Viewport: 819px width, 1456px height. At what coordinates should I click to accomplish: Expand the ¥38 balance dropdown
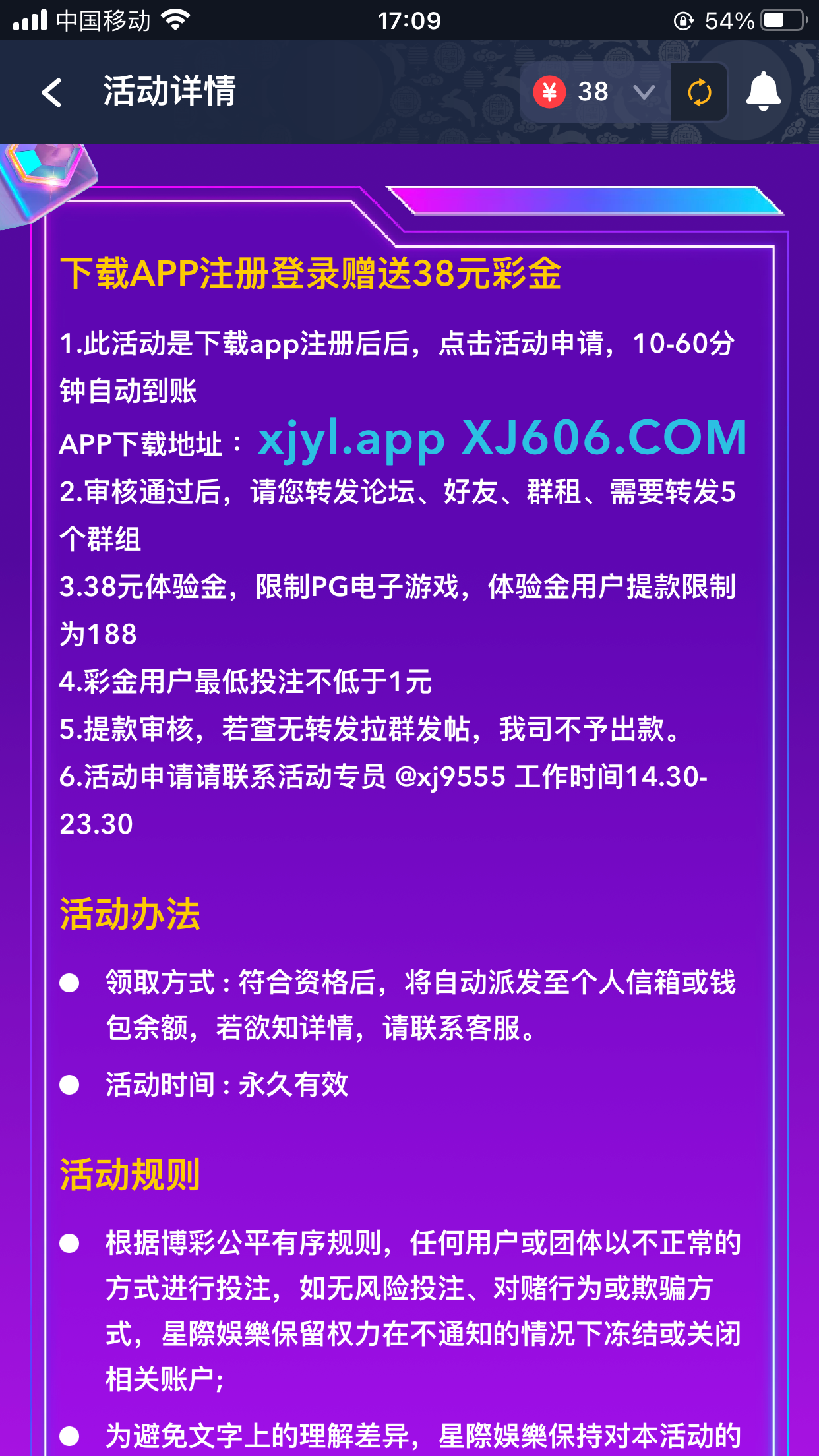pos(644,92)
